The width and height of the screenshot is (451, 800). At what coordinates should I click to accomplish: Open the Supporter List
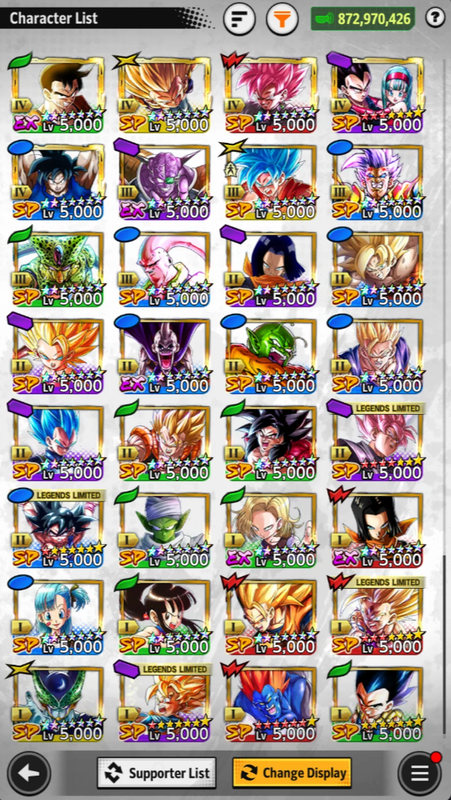click(x=157, y=773)
